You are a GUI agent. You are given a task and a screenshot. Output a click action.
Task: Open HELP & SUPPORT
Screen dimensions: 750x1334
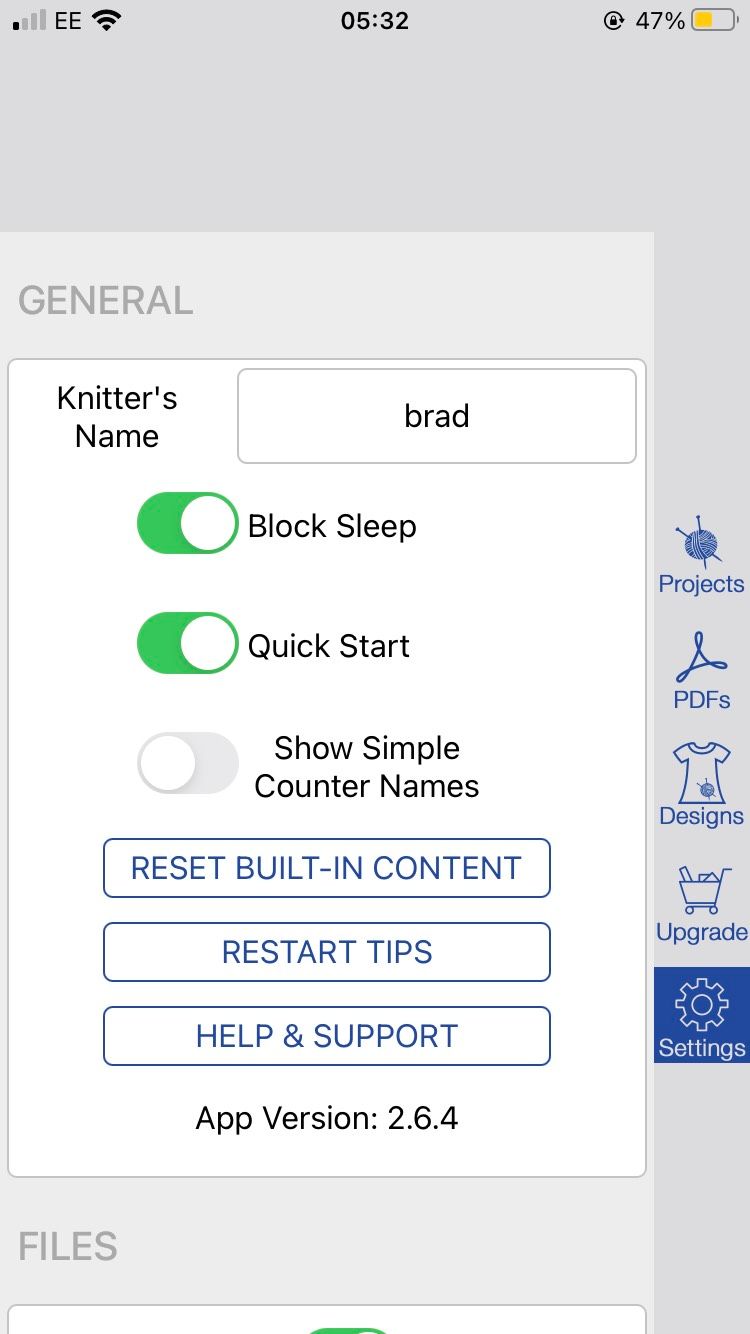327,1036
